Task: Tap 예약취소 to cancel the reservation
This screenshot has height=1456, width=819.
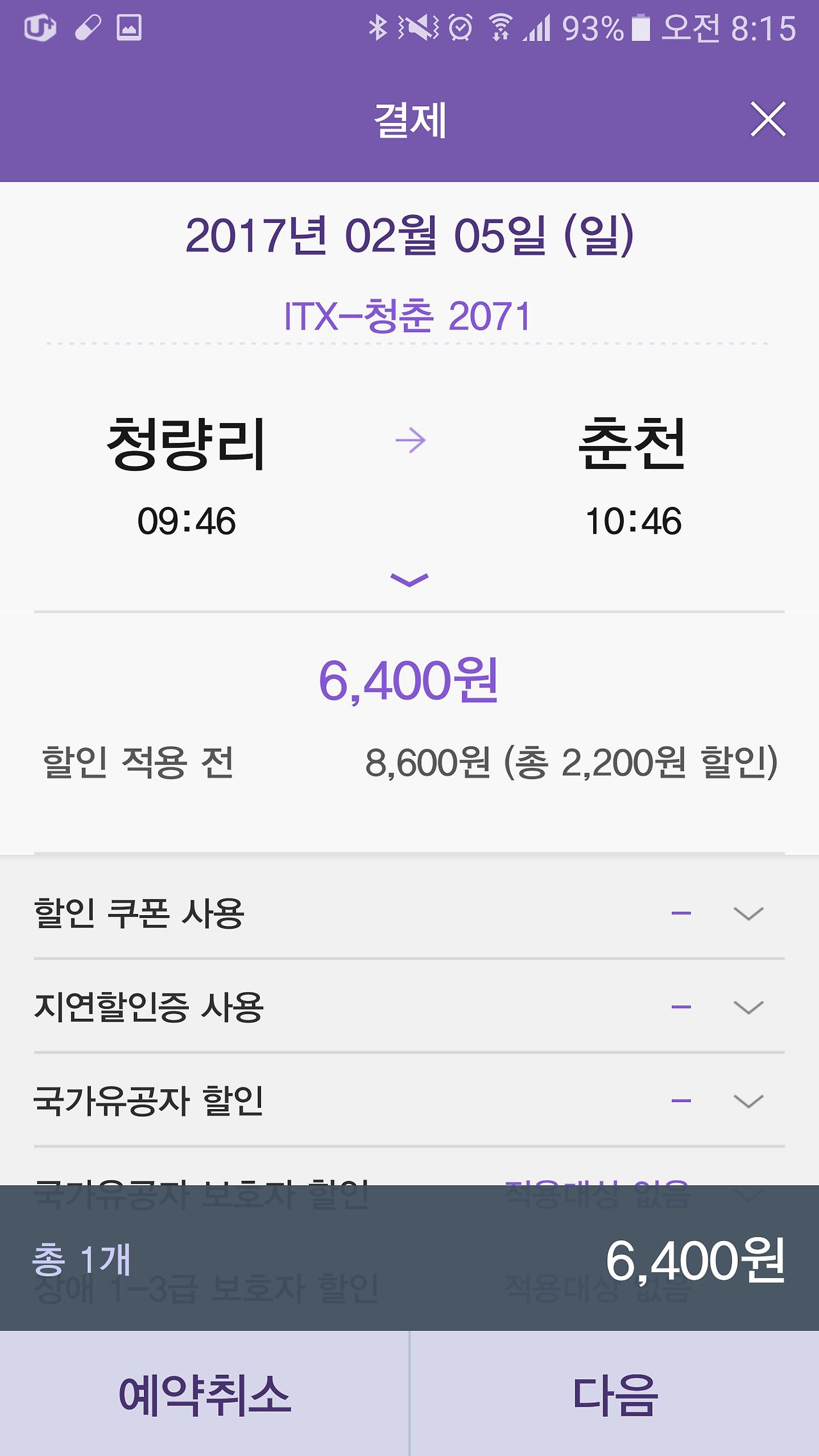Action: coord(205,1394)
